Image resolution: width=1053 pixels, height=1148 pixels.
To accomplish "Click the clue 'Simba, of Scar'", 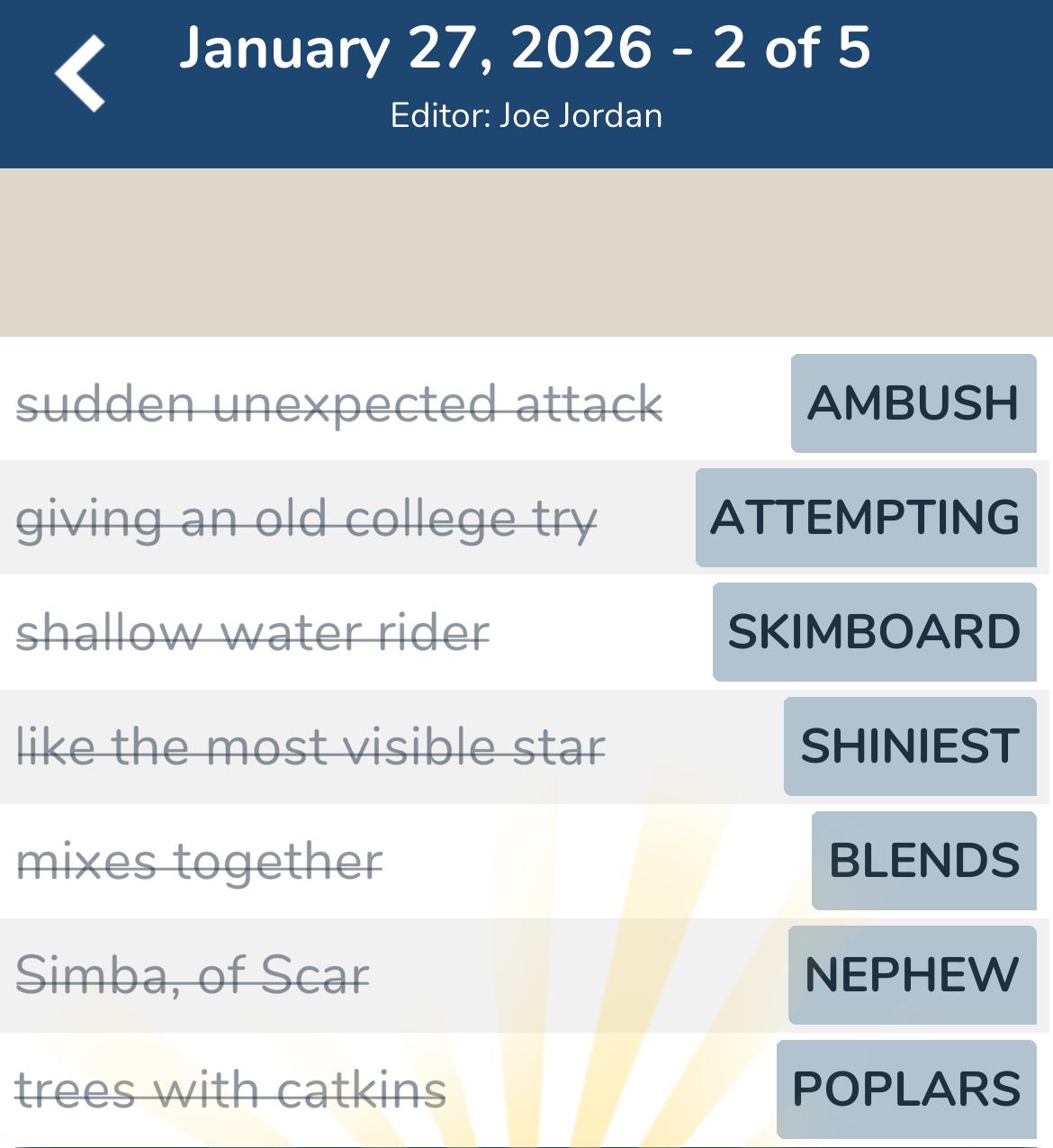I will [194, 974].
